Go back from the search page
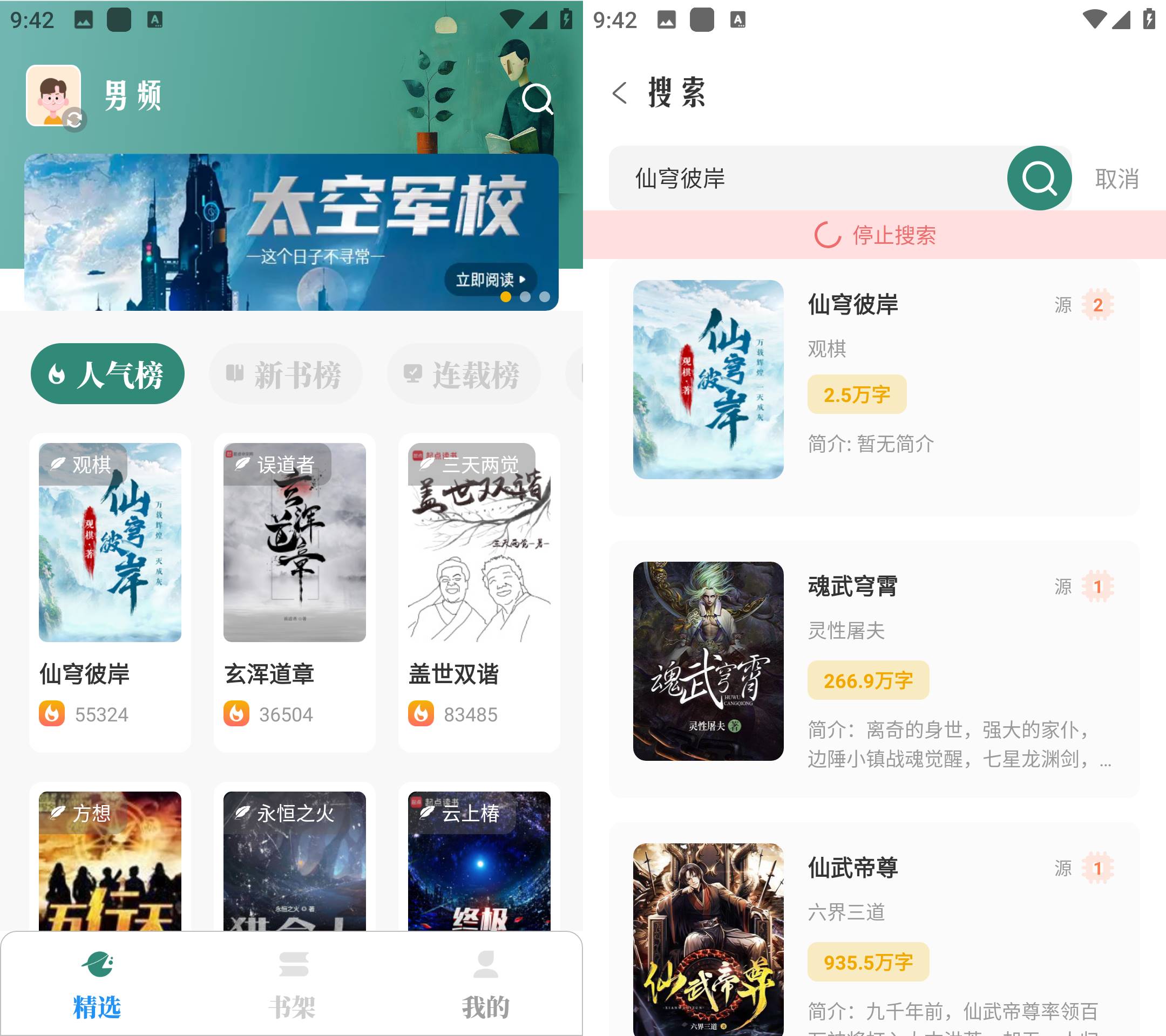The image size is (1166, 1036). tap(620, 93)
